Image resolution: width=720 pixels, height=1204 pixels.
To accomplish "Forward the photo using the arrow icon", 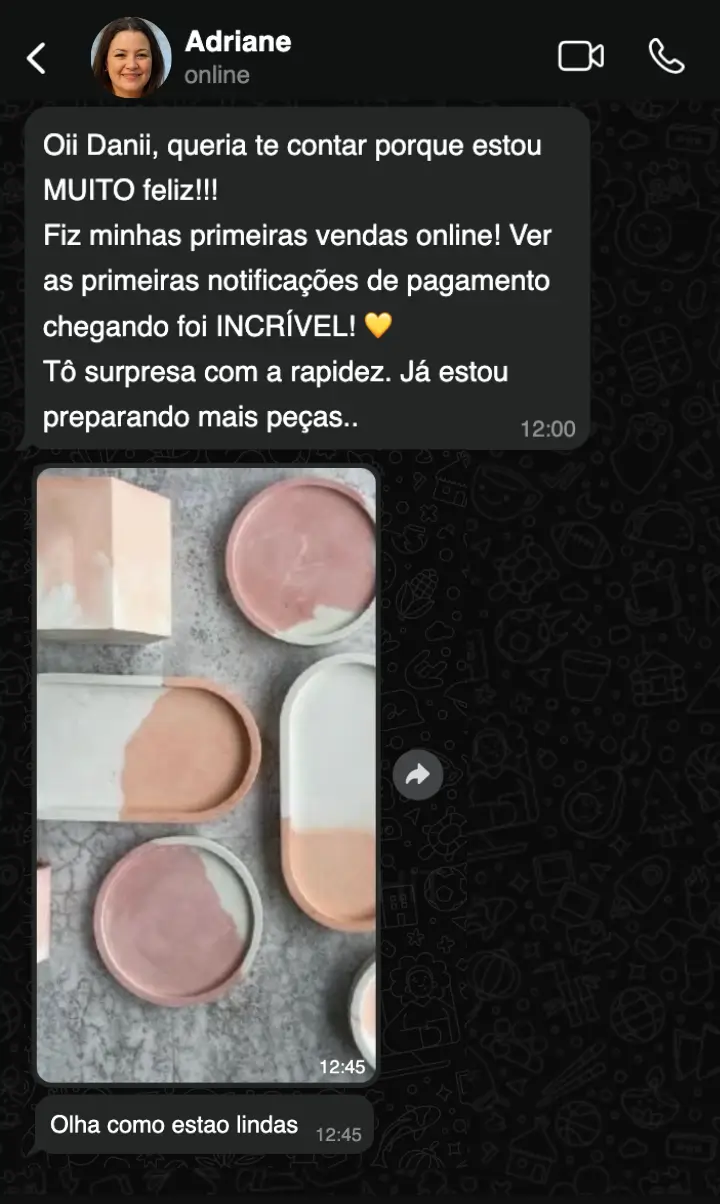I will (418, 774).
